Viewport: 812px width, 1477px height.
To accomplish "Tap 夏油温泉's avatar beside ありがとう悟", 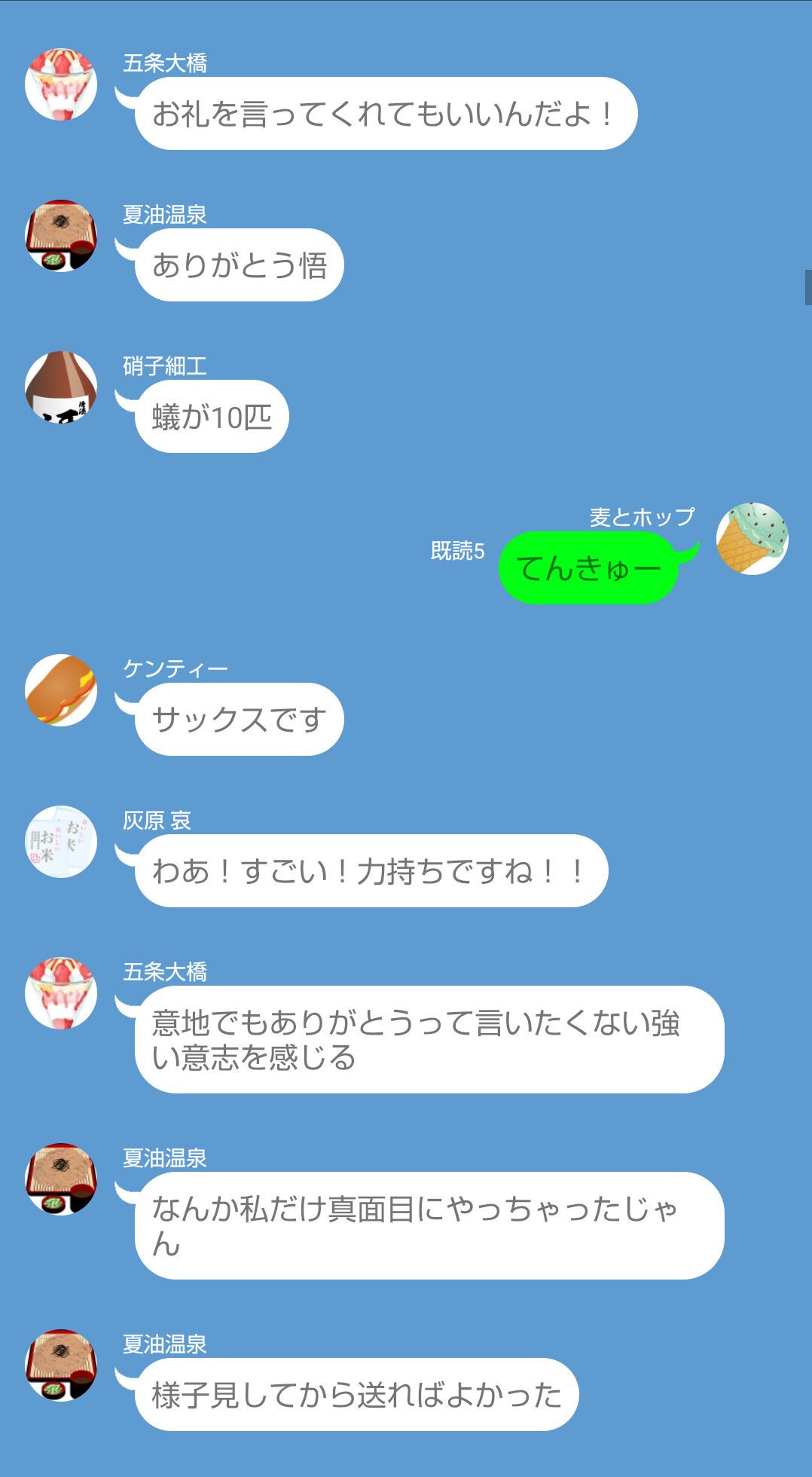I will click(61, 235).
